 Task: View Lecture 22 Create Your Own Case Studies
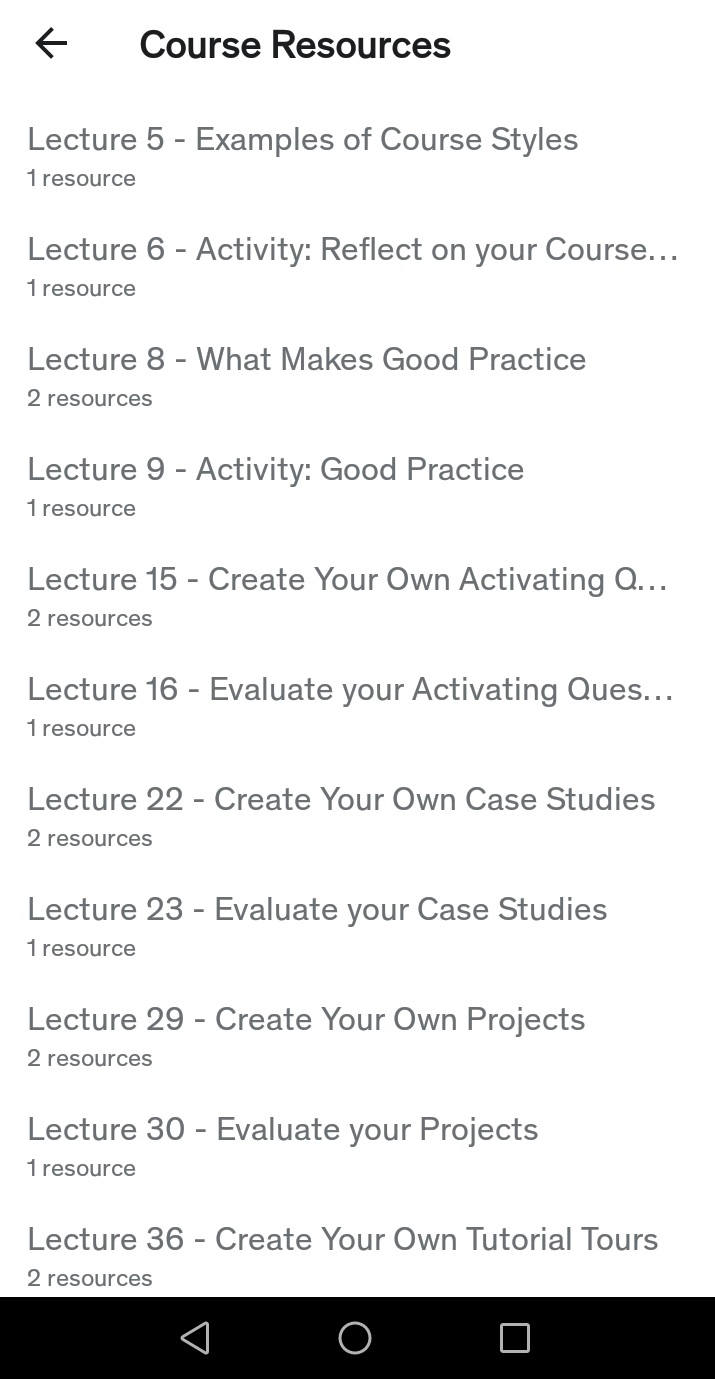tap(341, 815)
